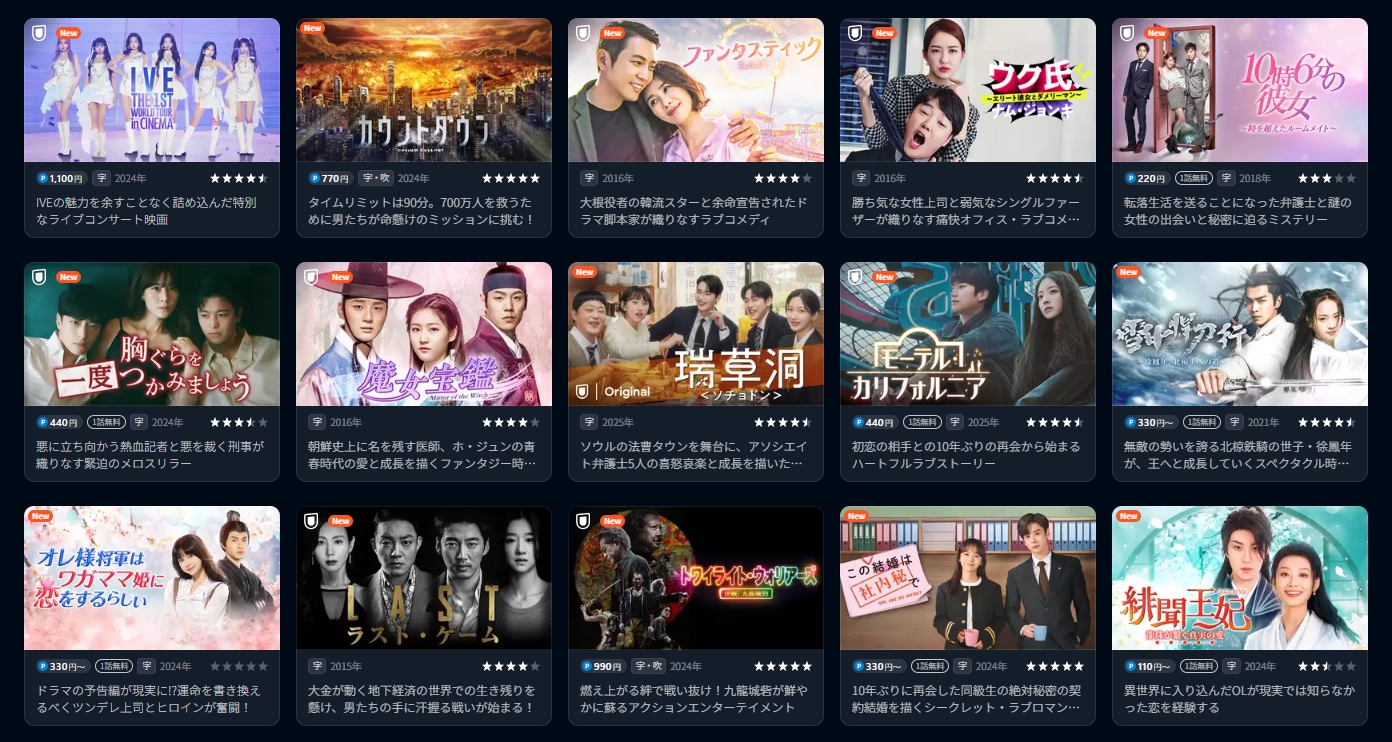Open the トワイライト・ウォリアーズ movie card

pos(696,578)
